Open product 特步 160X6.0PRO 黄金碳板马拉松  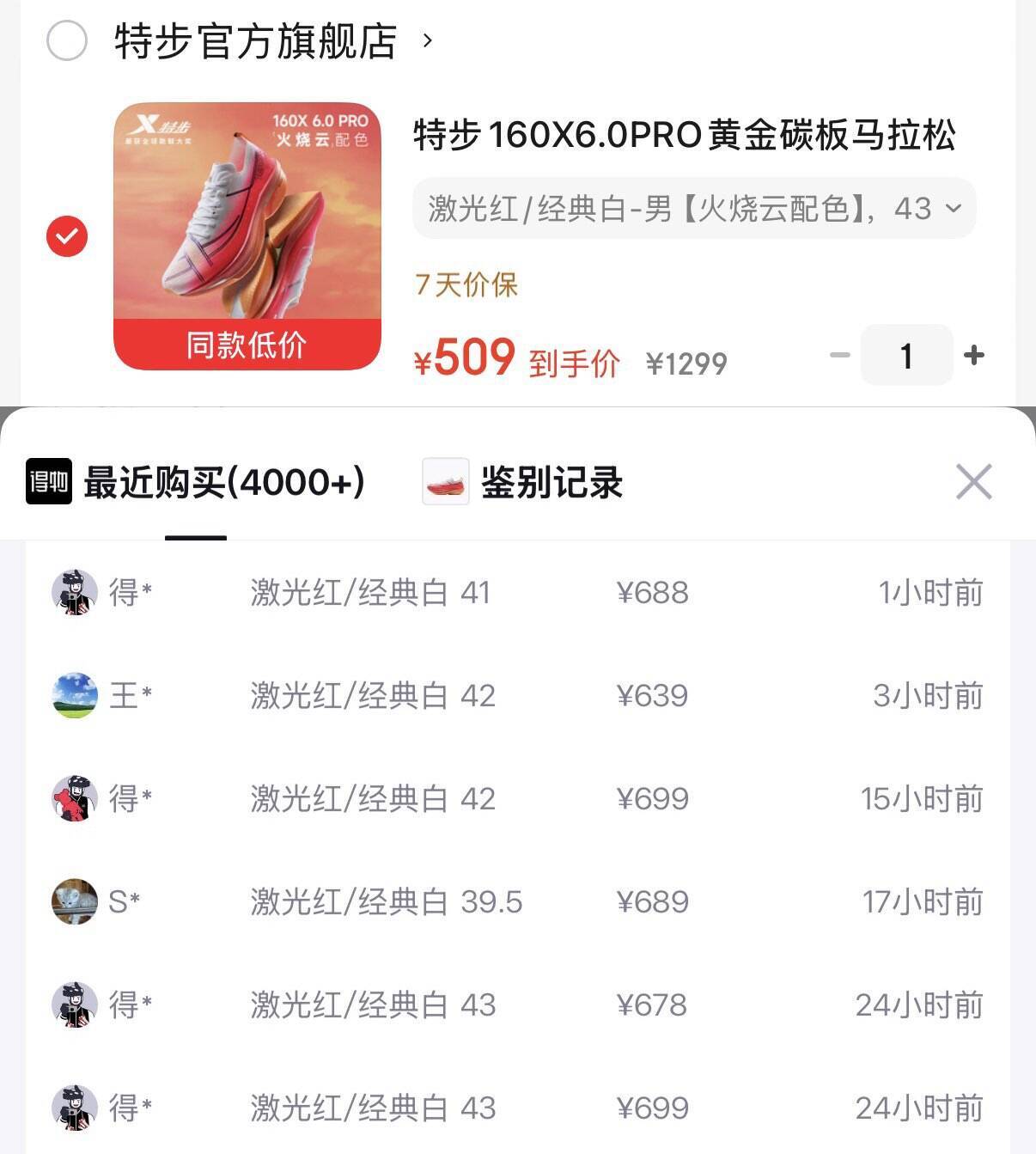pyautogui.click(x=684, y=135)
